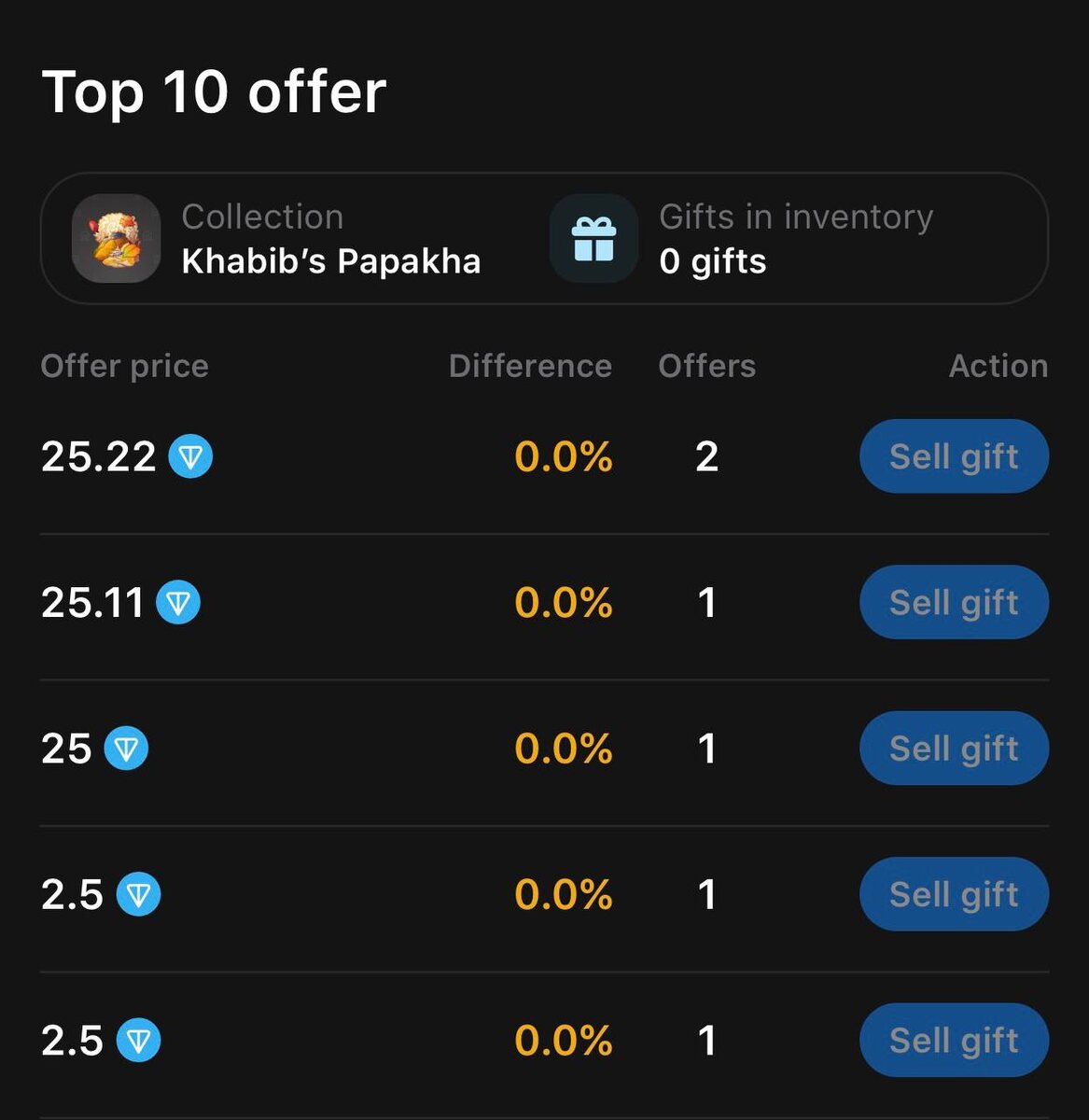This screenshot has width=1089, height=1120.
Task: Select the Offer price column header
Action: 125,367
